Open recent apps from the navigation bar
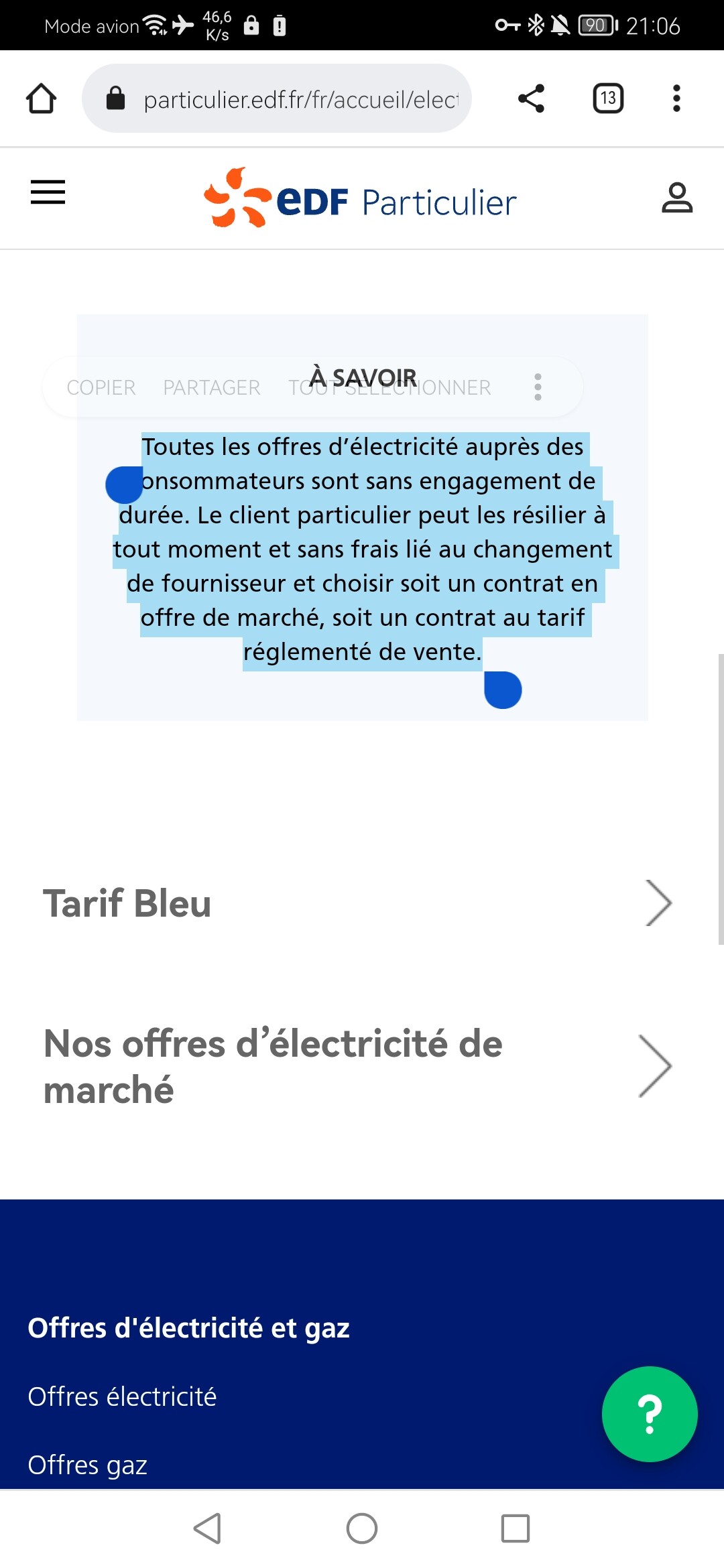Image resolution: width=724 pixels, height=1568 pixels. [x=516, y=1528]
